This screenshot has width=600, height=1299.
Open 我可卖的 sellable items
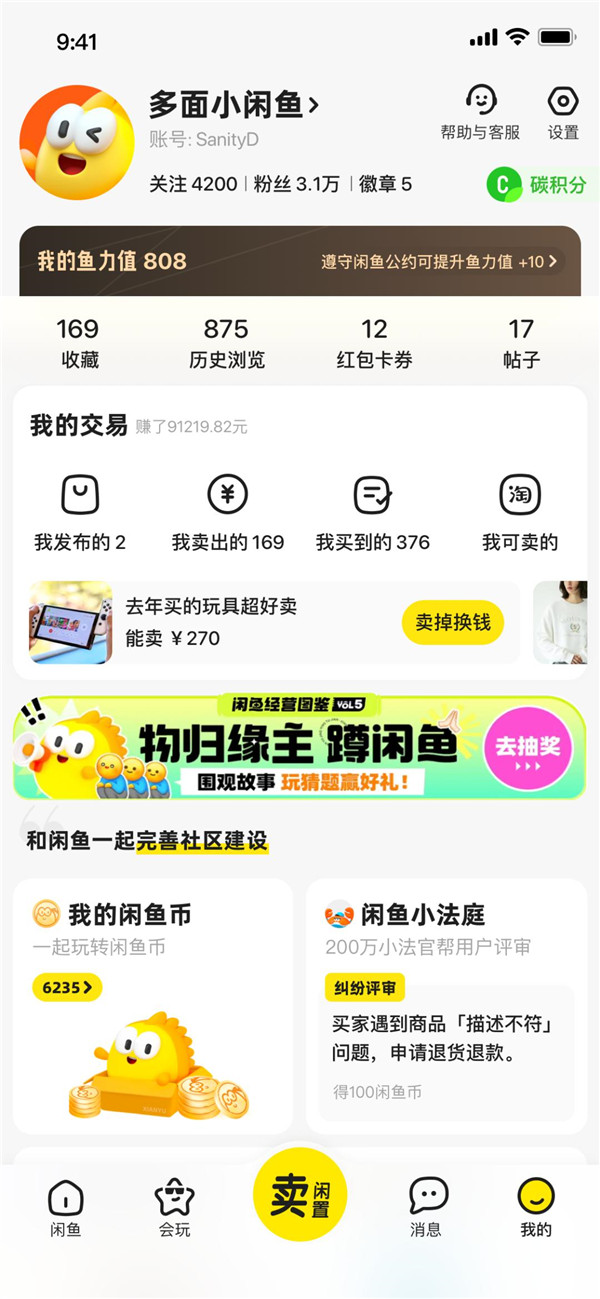click(520, 512)
